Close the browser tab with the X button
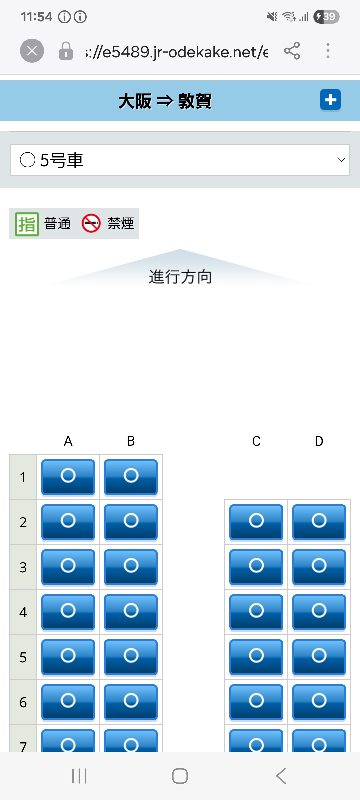Viewport: 360px width, 800px height. (x=32, y=51)
